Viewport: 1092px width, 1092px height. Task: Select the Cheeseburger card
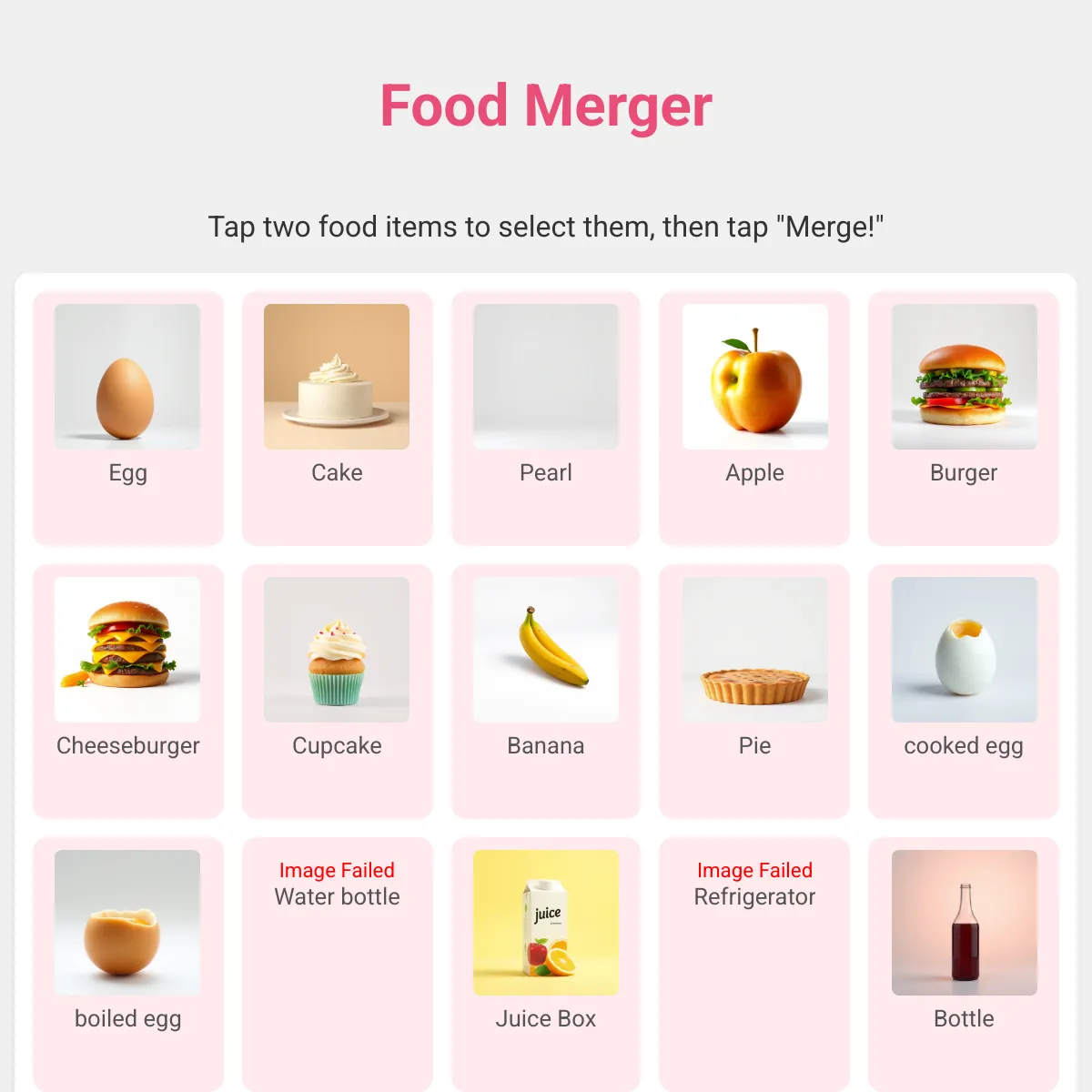(127, 691)
